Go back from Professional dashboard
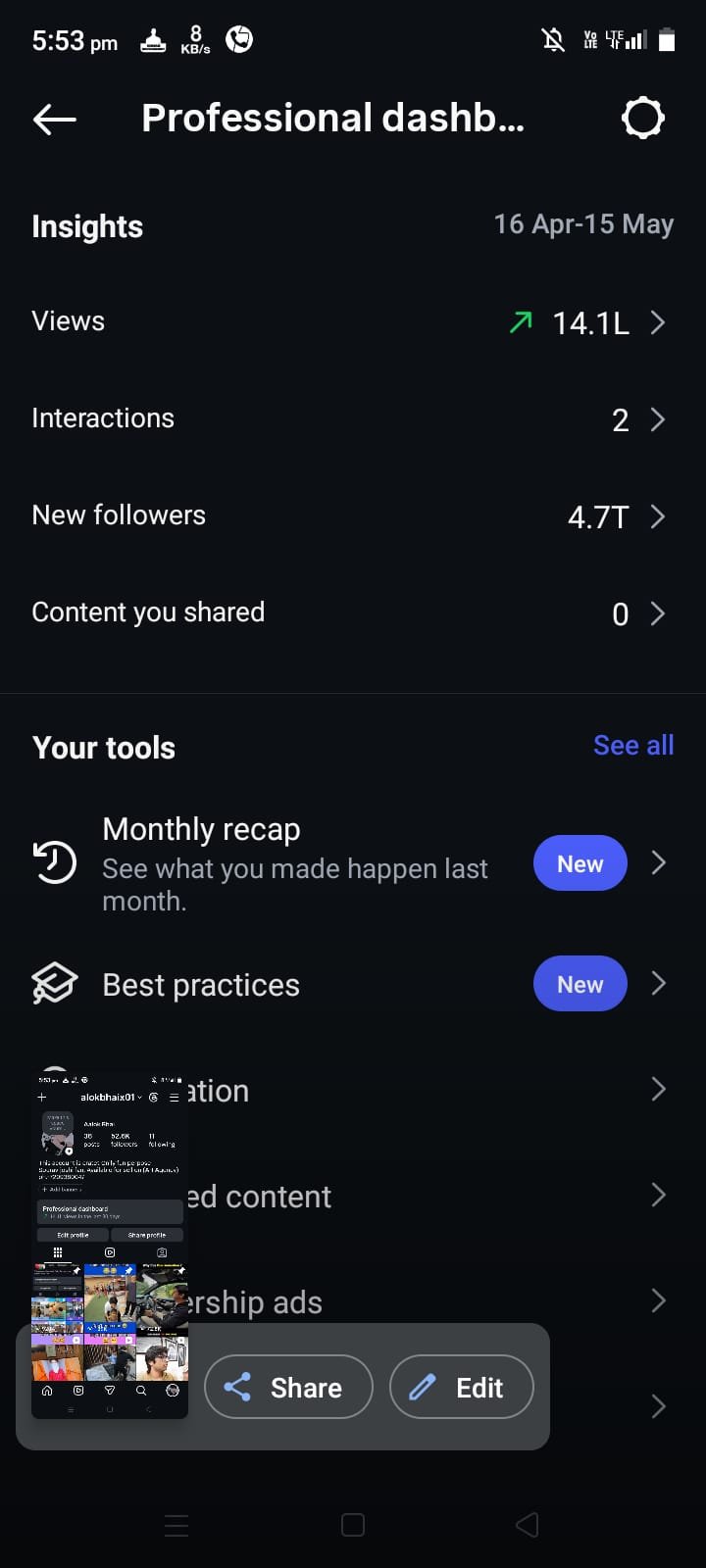706x1568 pixels. click(55, 120)
